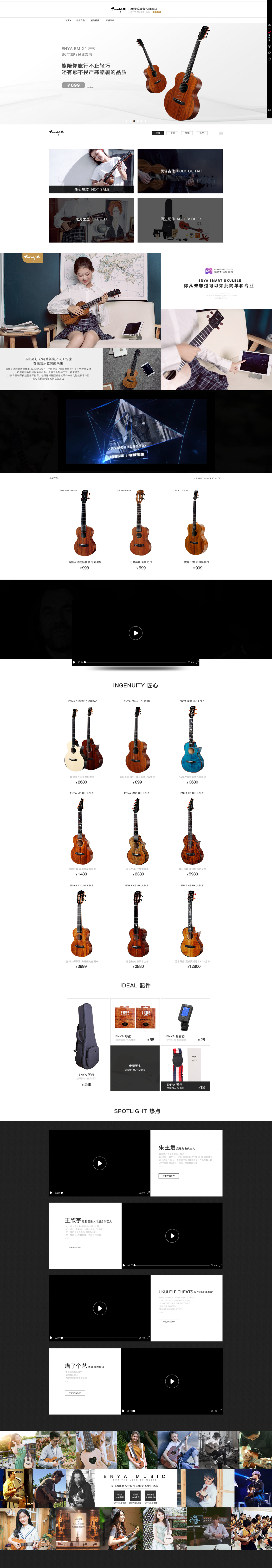Open the Ukulele category tile
272x1568 pixels.
[91, 220]
